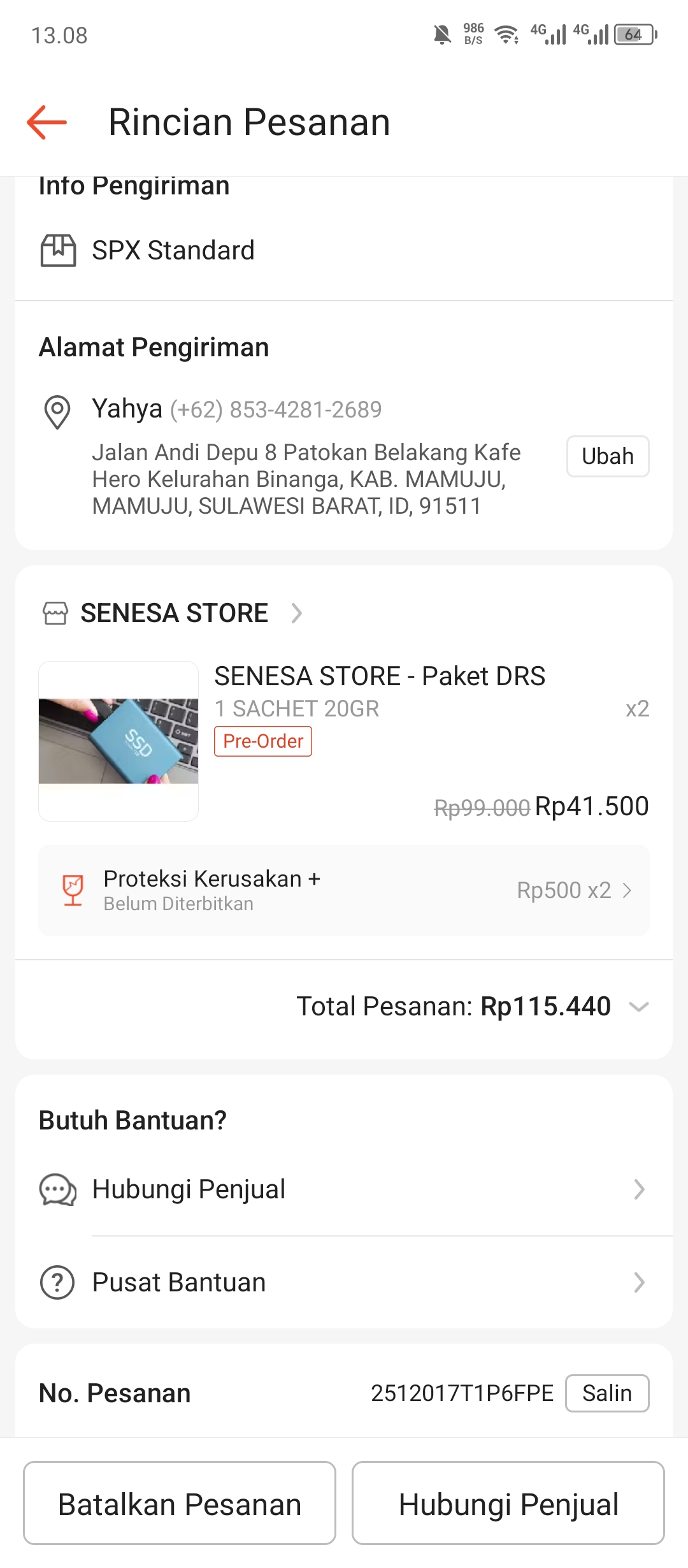688x1568 pixels.
Task: Tap the Batalkan Pesanan button
Action: coord(180,1503)
